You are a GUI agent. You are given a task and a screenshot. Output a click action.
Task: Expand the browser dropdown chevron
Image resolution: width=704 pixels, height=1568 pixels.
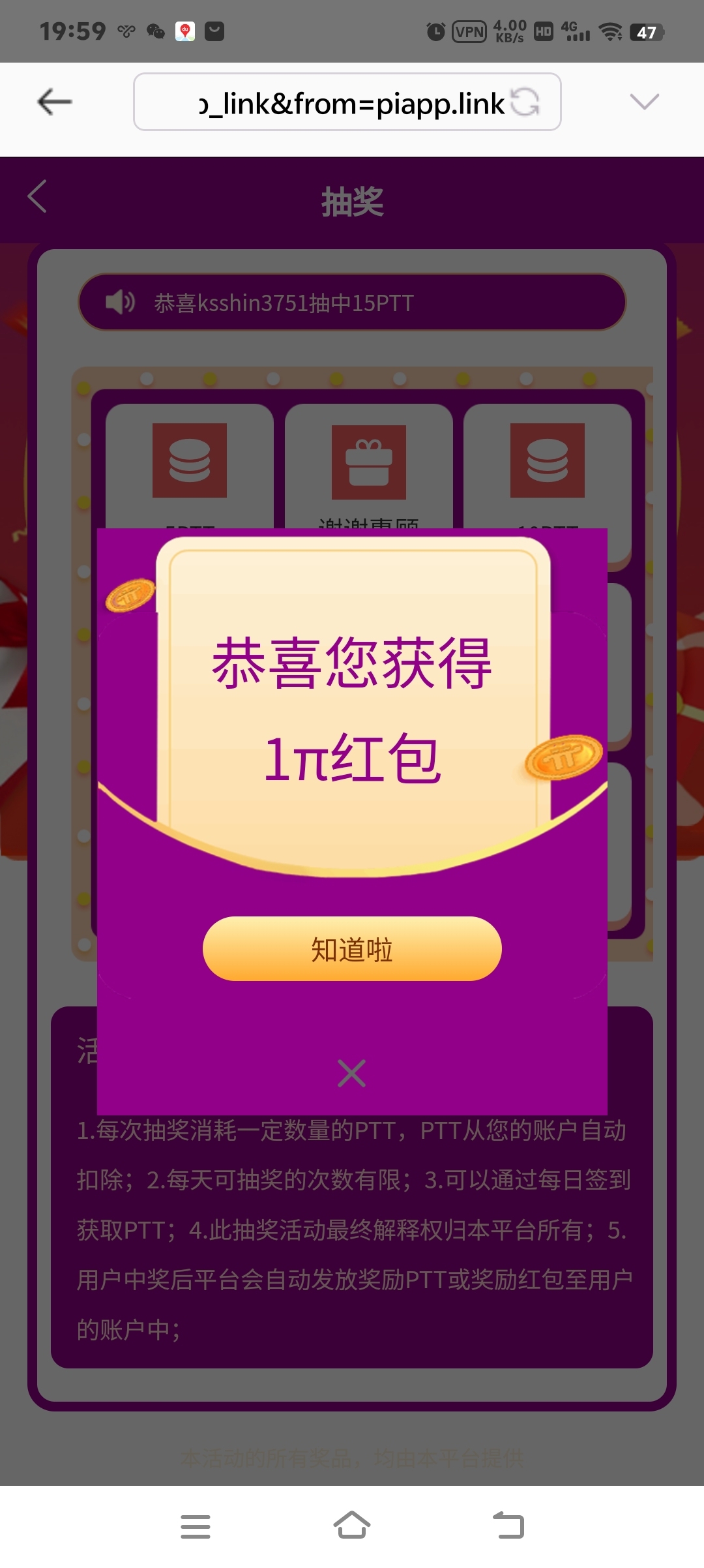[644, 102]
